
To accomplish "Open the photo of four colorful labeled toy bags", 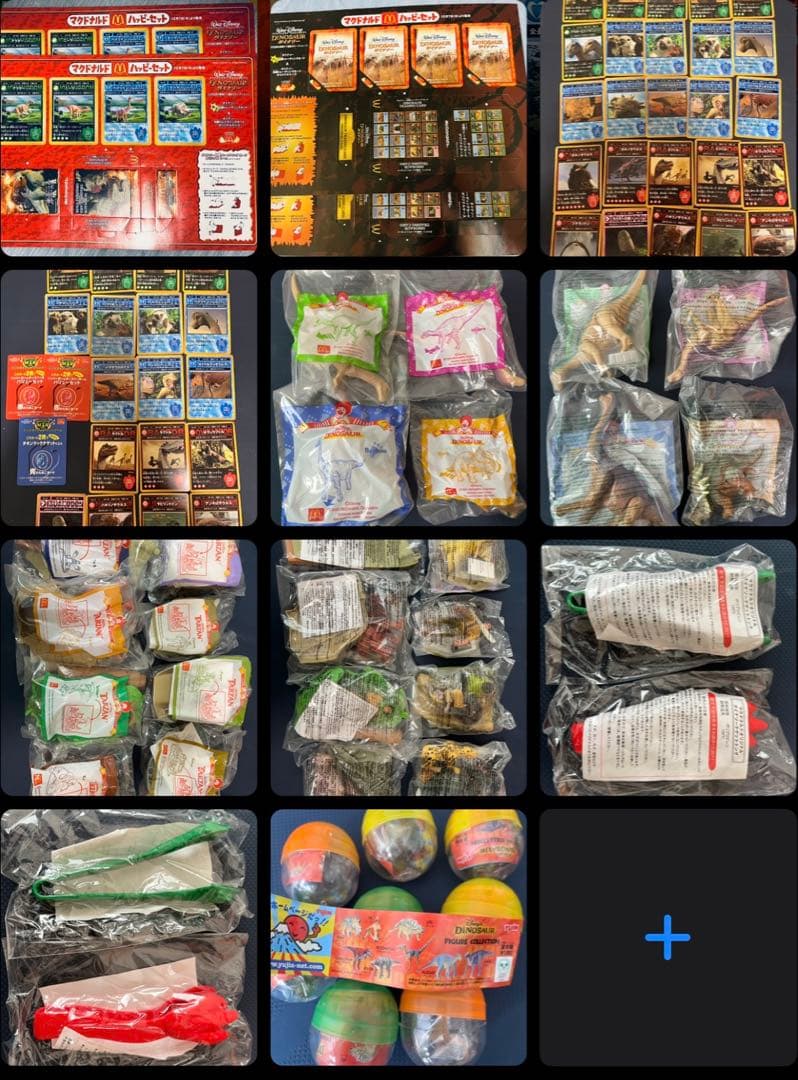I will coord(398,398).
